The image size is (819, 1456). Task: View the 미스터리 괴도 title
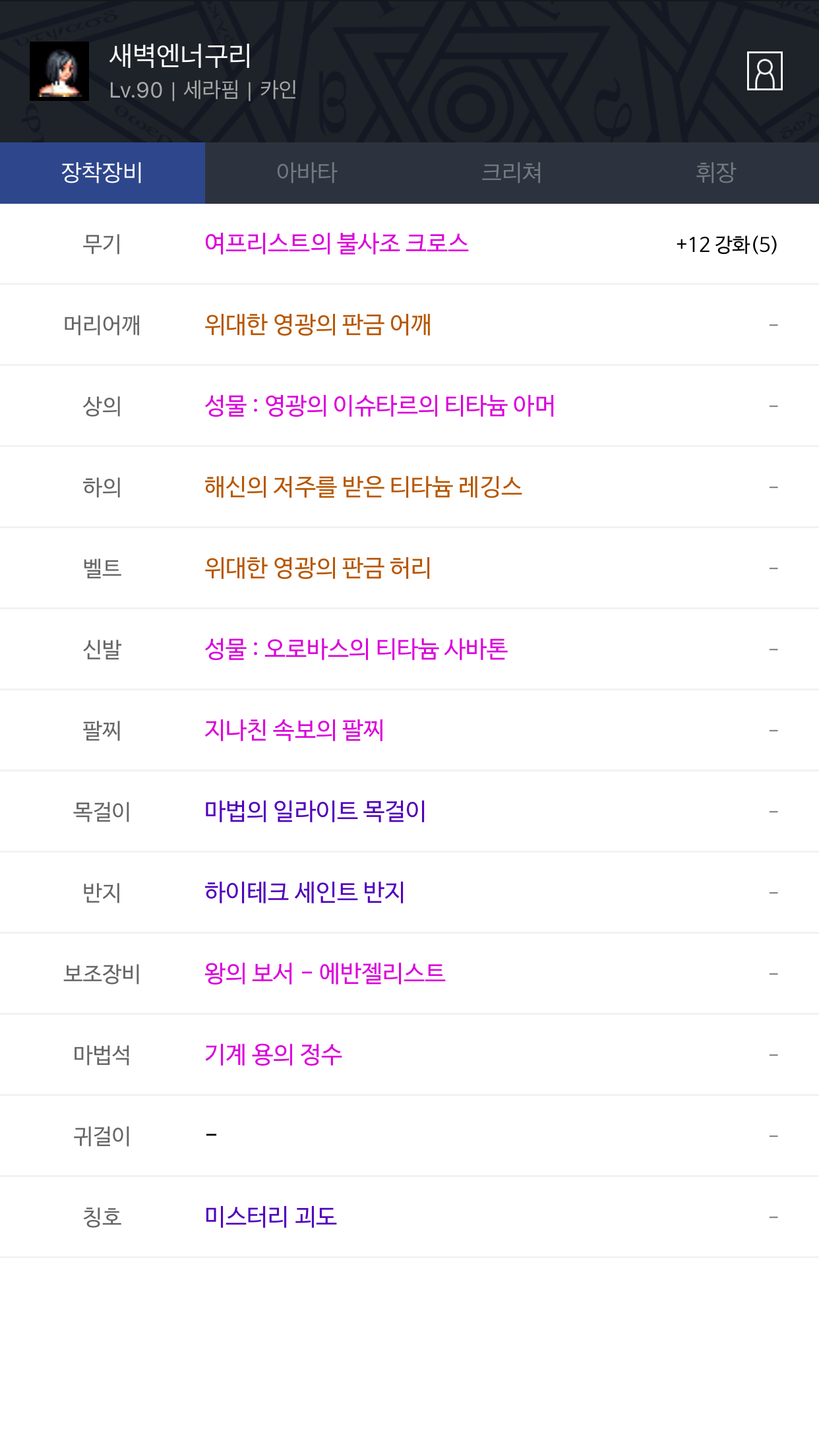click(270, 1217)
